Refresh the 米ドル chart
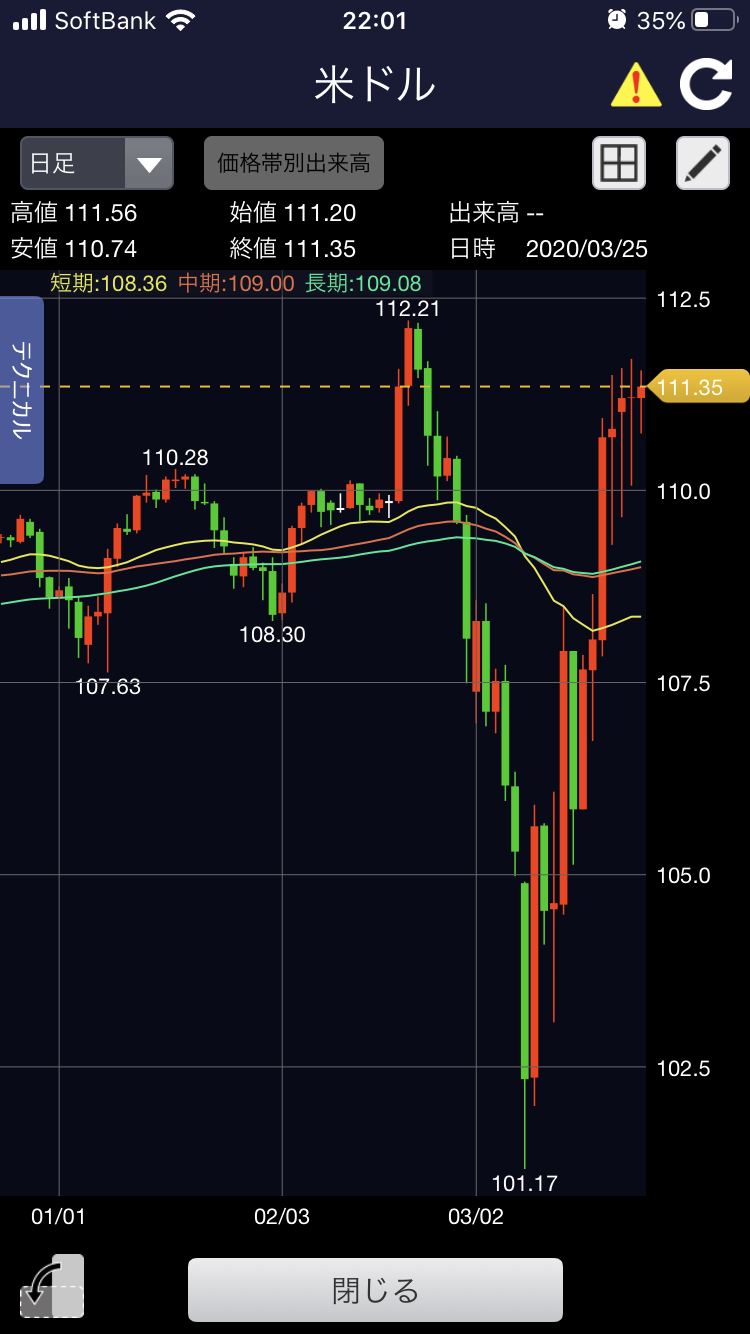 tap(706, 85)
